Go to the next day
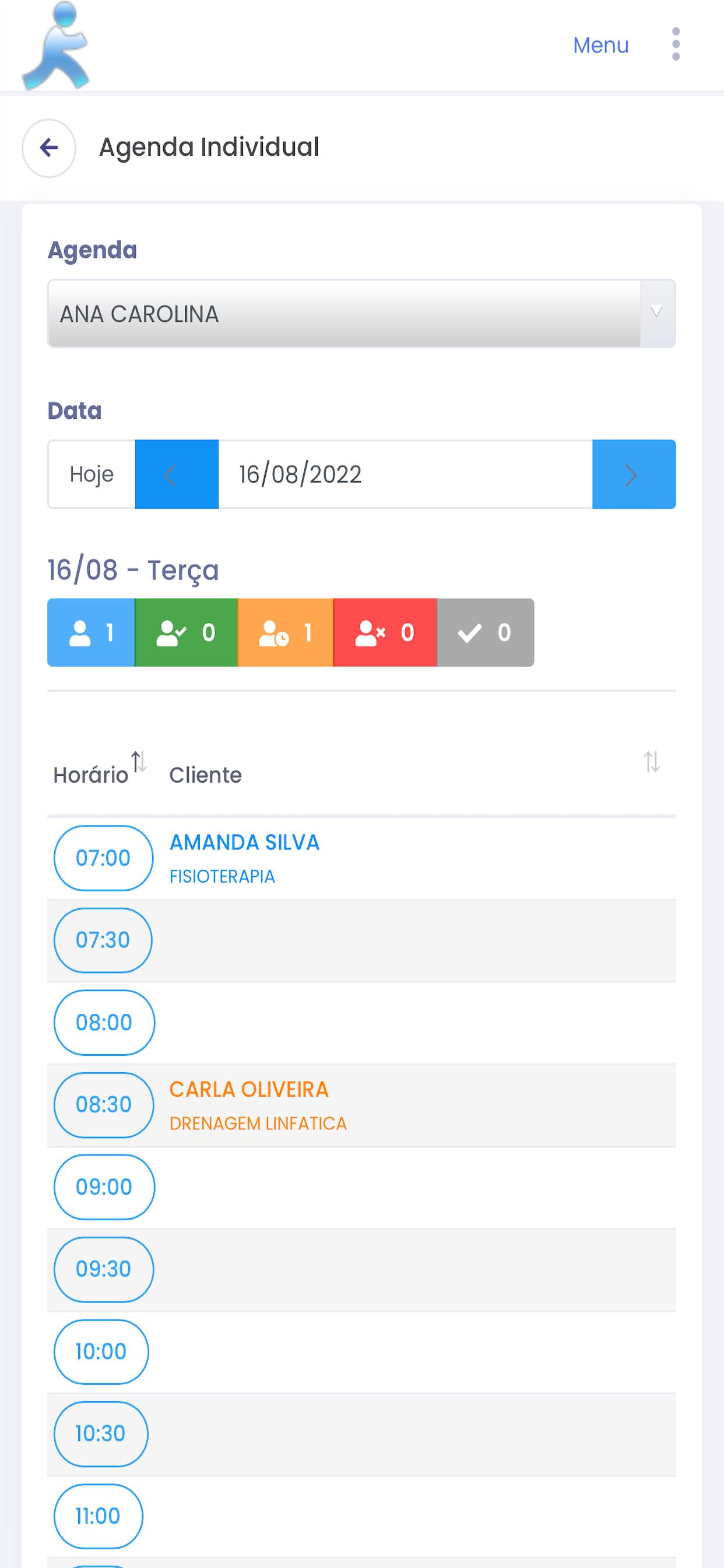 [634, 474]
